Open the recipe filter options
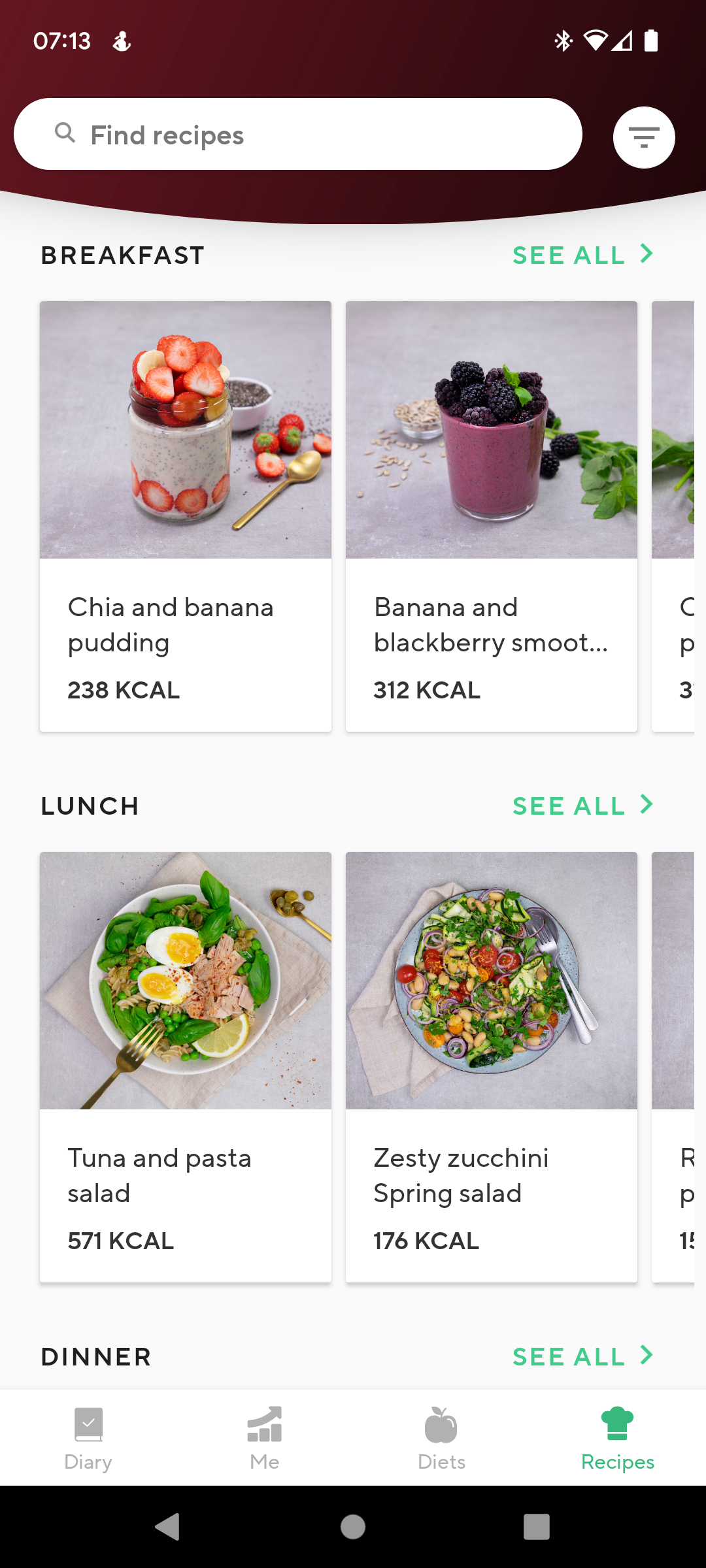The image size is (706, 1568). click(644, 137)
